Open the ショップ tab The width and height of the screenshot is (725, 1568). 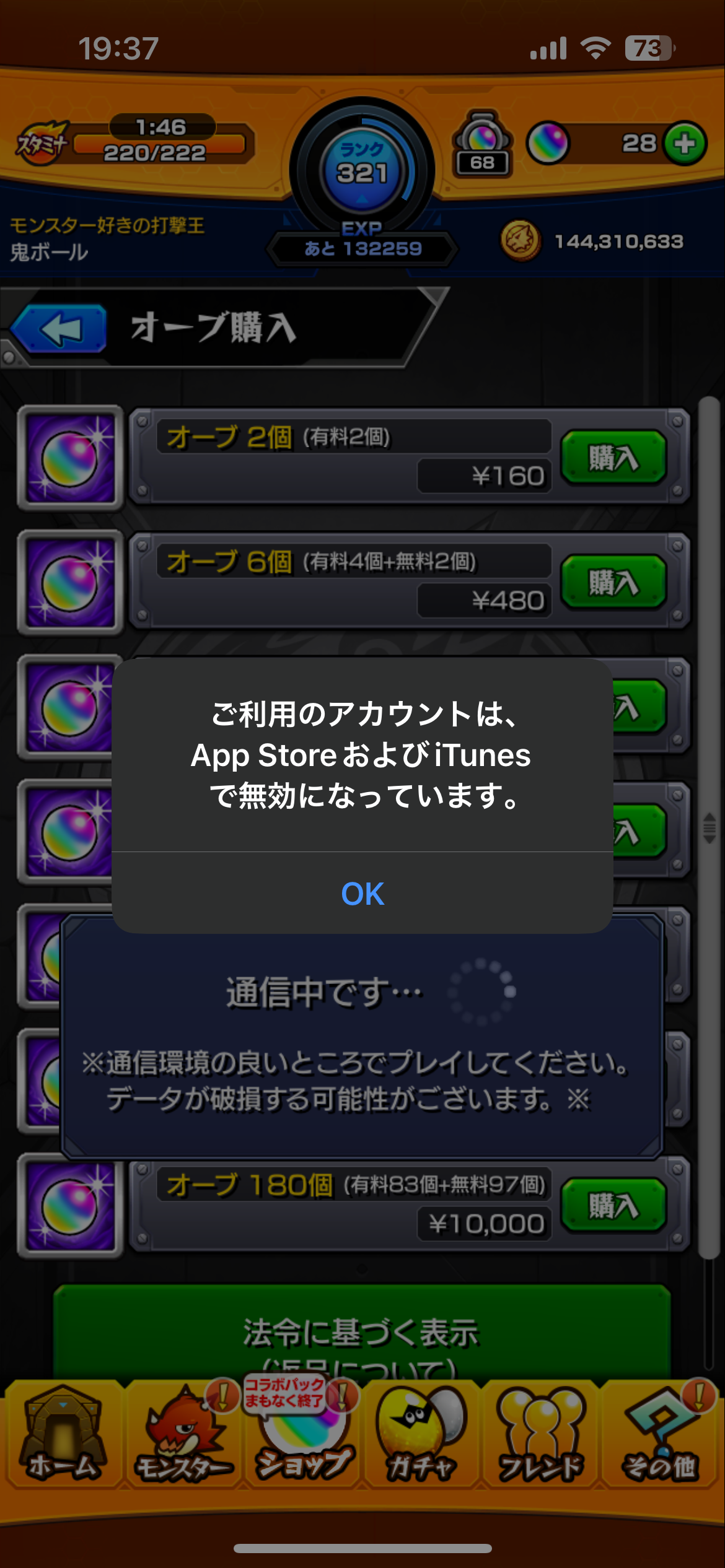coord(302,1437)
